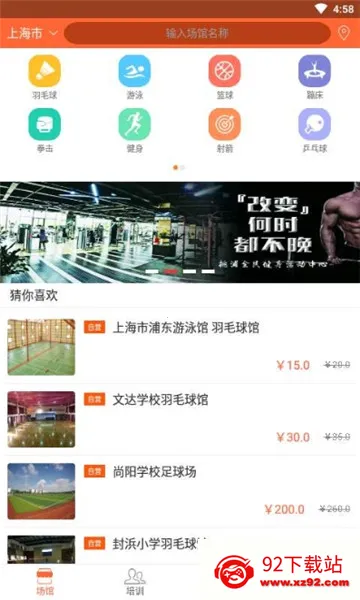Open the 上海市 city selector
This screenshot has width=360, height=600.
point(33,33)
